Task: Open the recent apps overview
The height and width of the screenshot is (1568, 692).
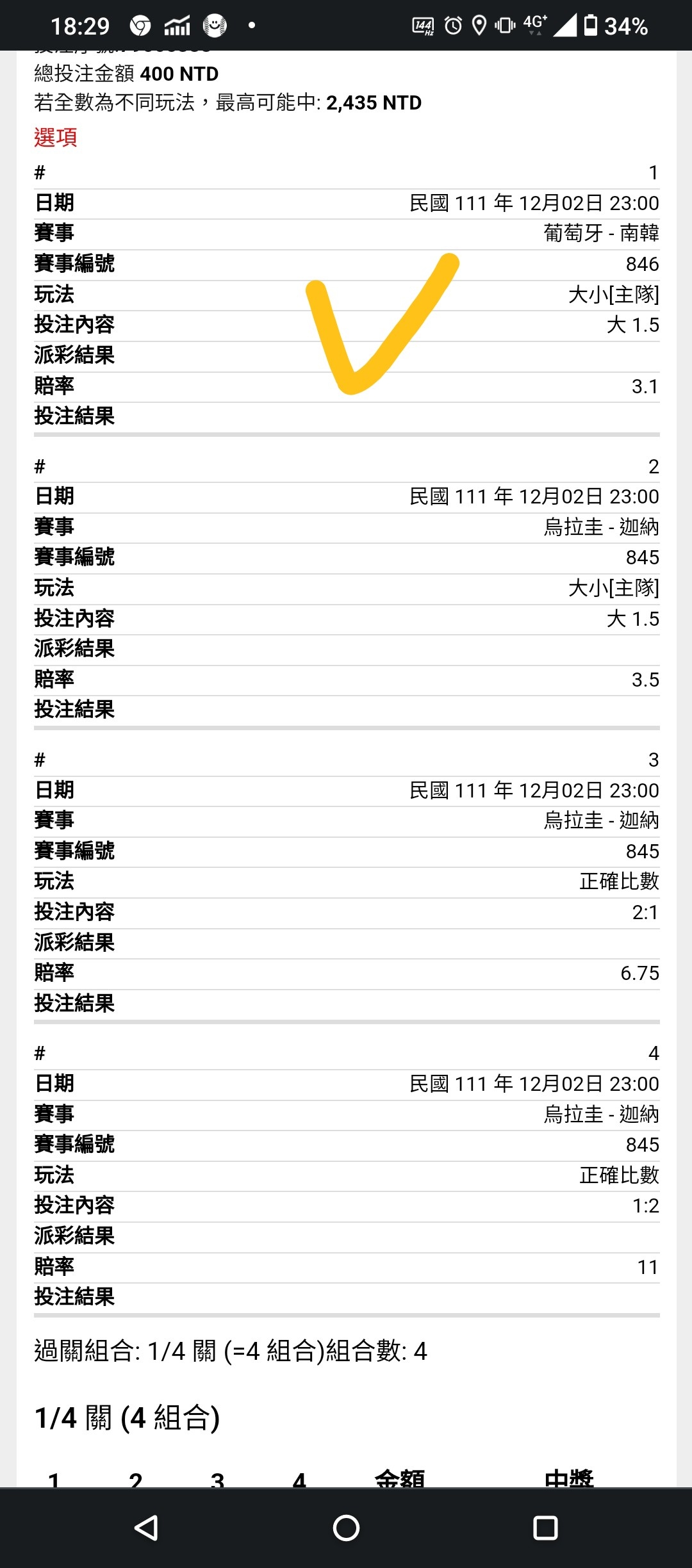Action: click(x=545, y=1528)
